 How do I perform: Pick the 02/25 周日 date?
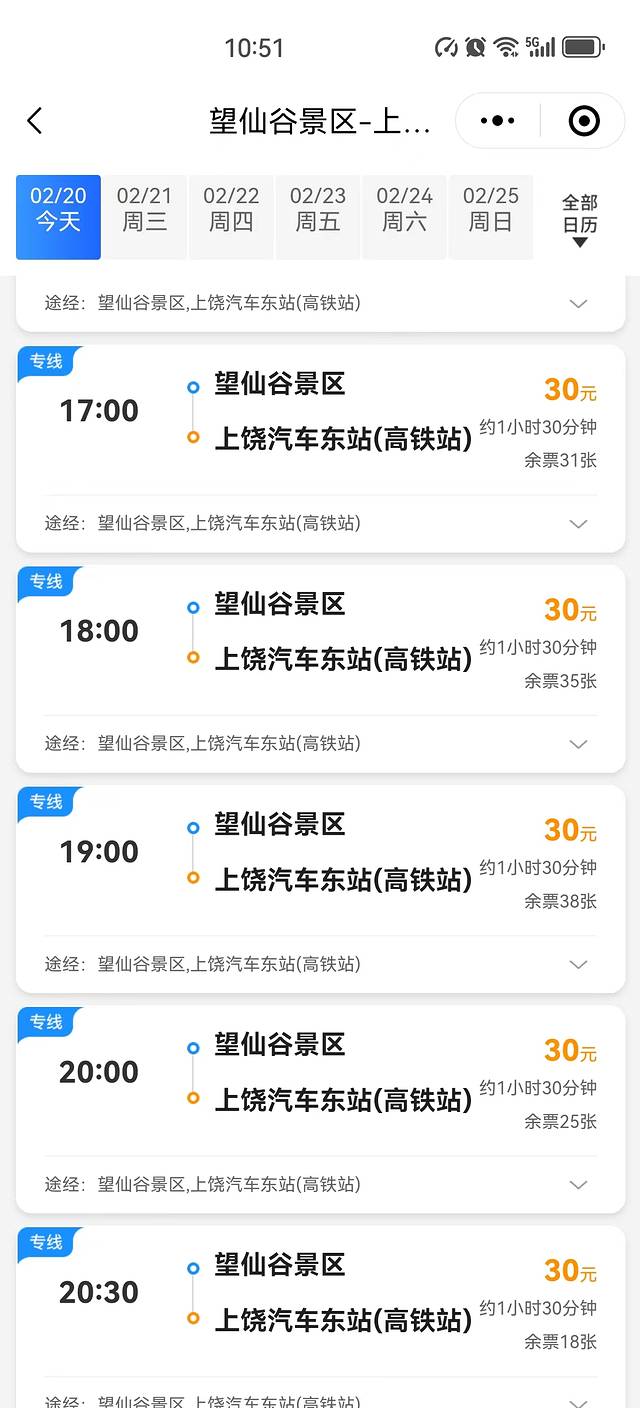(x=491, y=209)
